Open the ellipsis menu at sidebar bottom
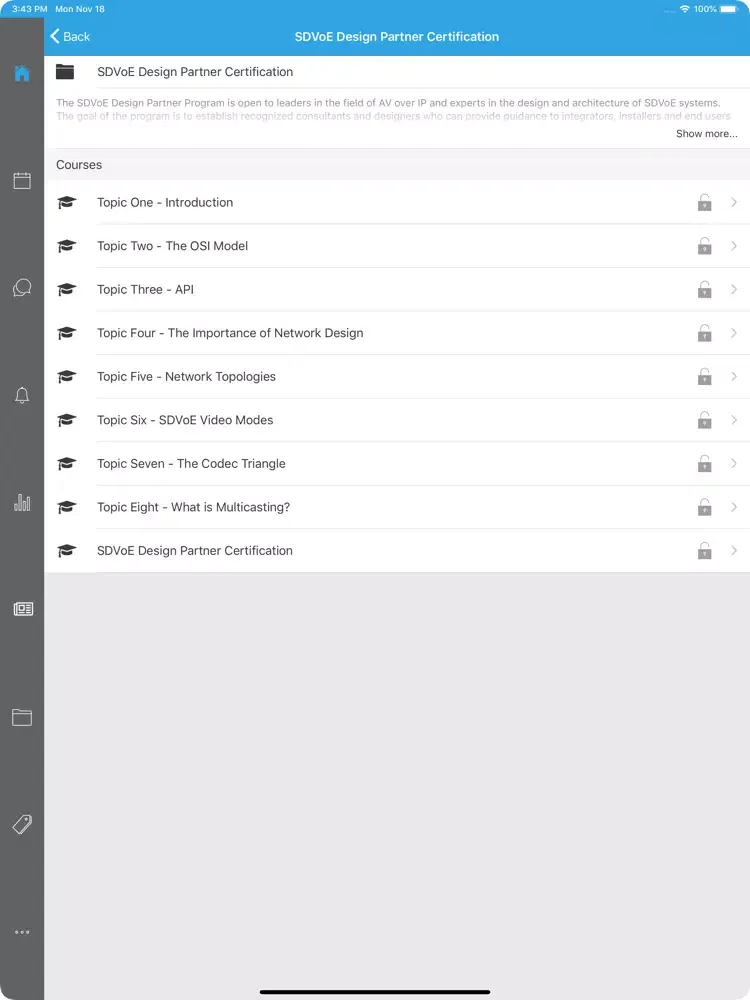Image resolution: width=750 pixels, height=1000 pixels. (22, 931)
